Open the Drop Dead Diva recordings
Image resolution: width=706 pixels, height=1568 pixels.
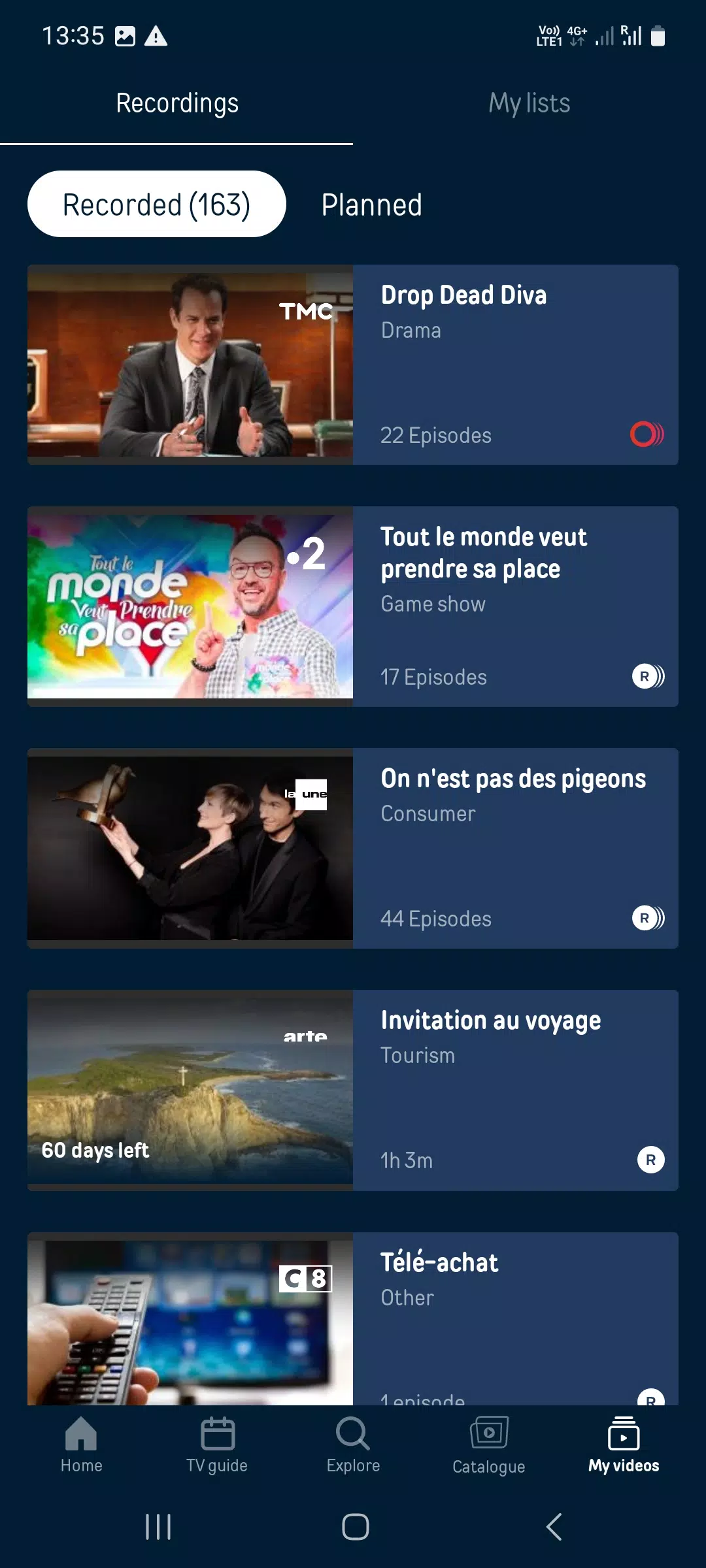click(x=353, y=365)
